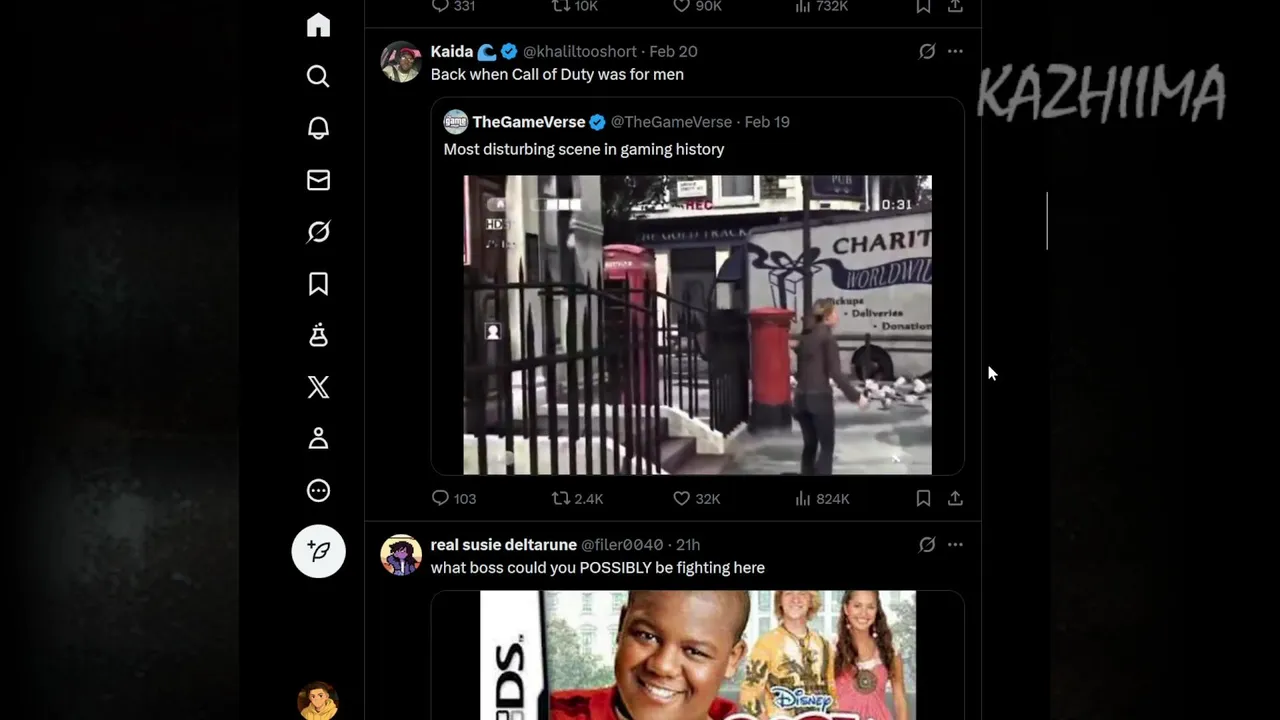Go to the Home feed
The image size is (1280, 720).
[x=318, y=25]
